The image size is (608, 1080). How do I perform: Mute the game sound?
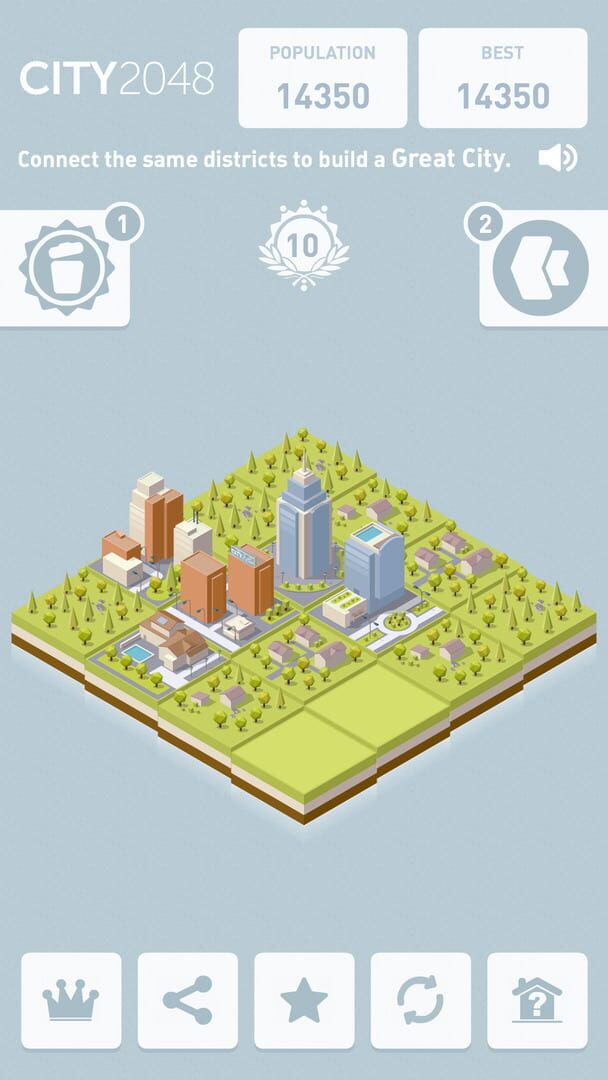click(557, 159)
